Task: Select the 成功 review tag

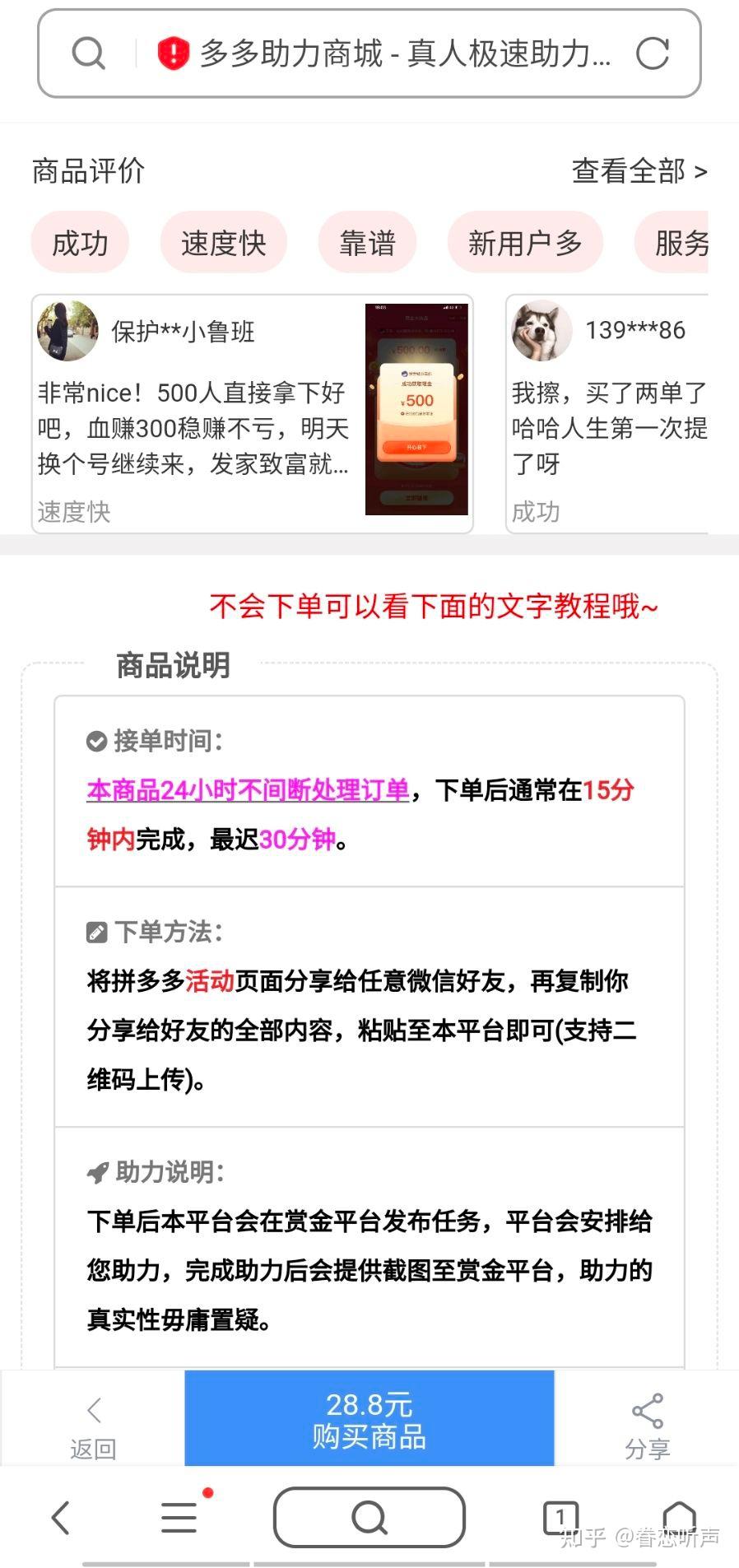Action: [x=80, y=243]
